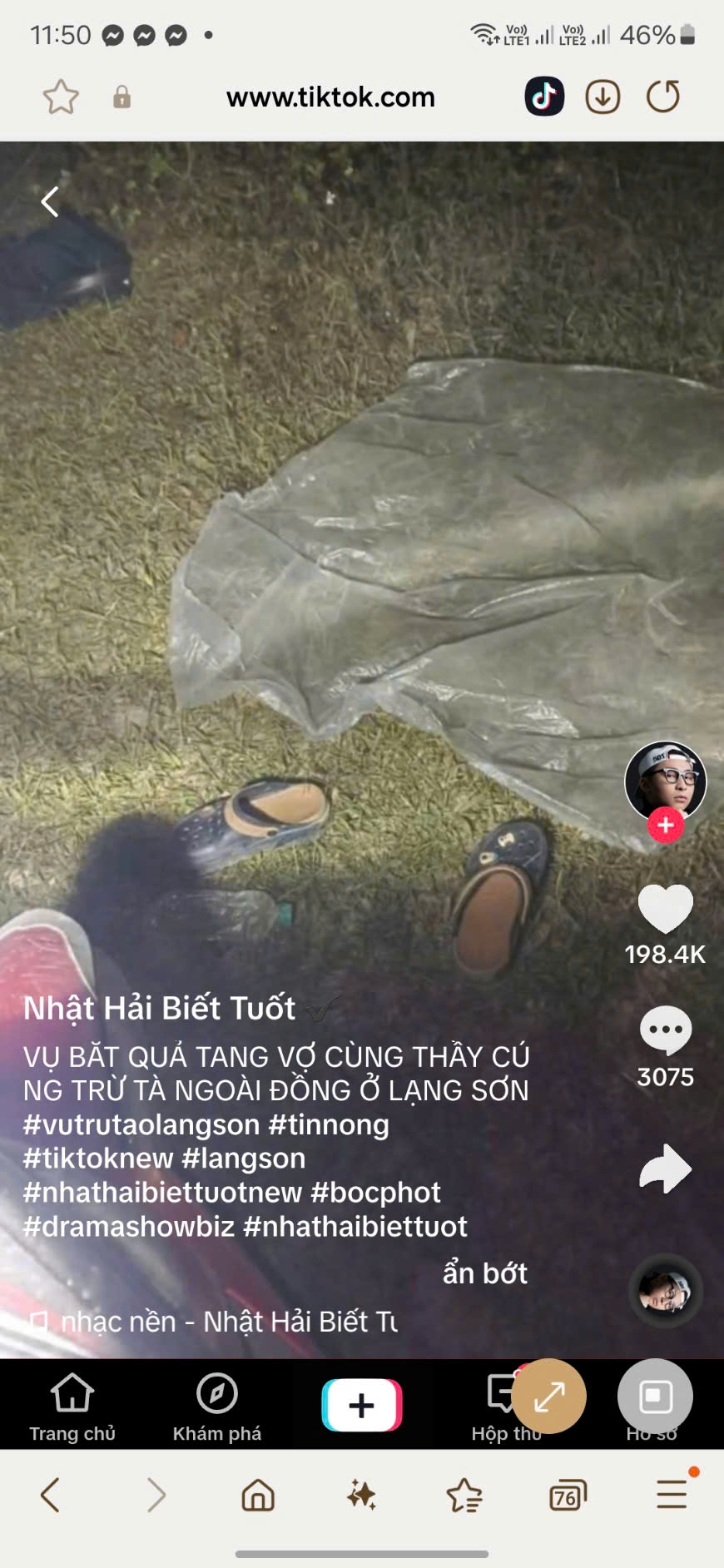Open the spinning sound disc
The height and width of the screenshot is (1568, 724).
point(665,1291)
